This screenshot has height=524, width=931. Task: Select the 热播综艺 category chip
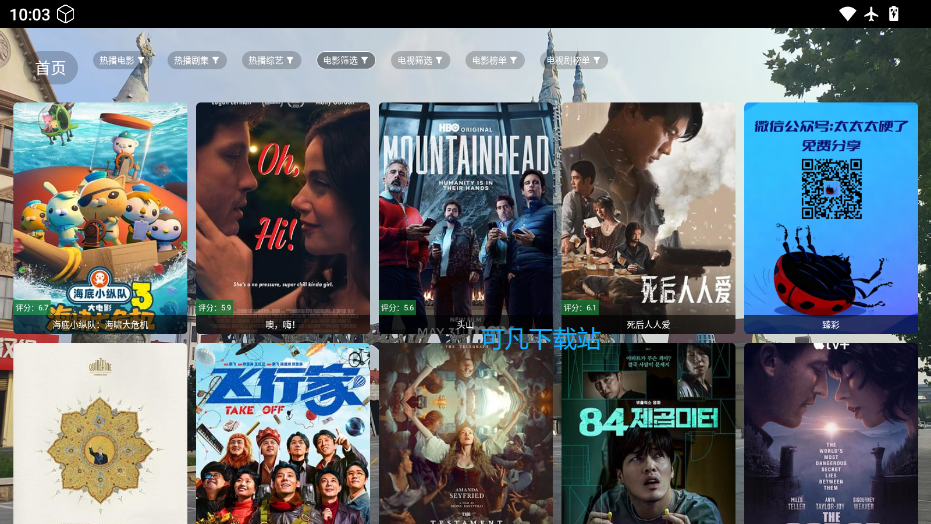click(271, 61)
